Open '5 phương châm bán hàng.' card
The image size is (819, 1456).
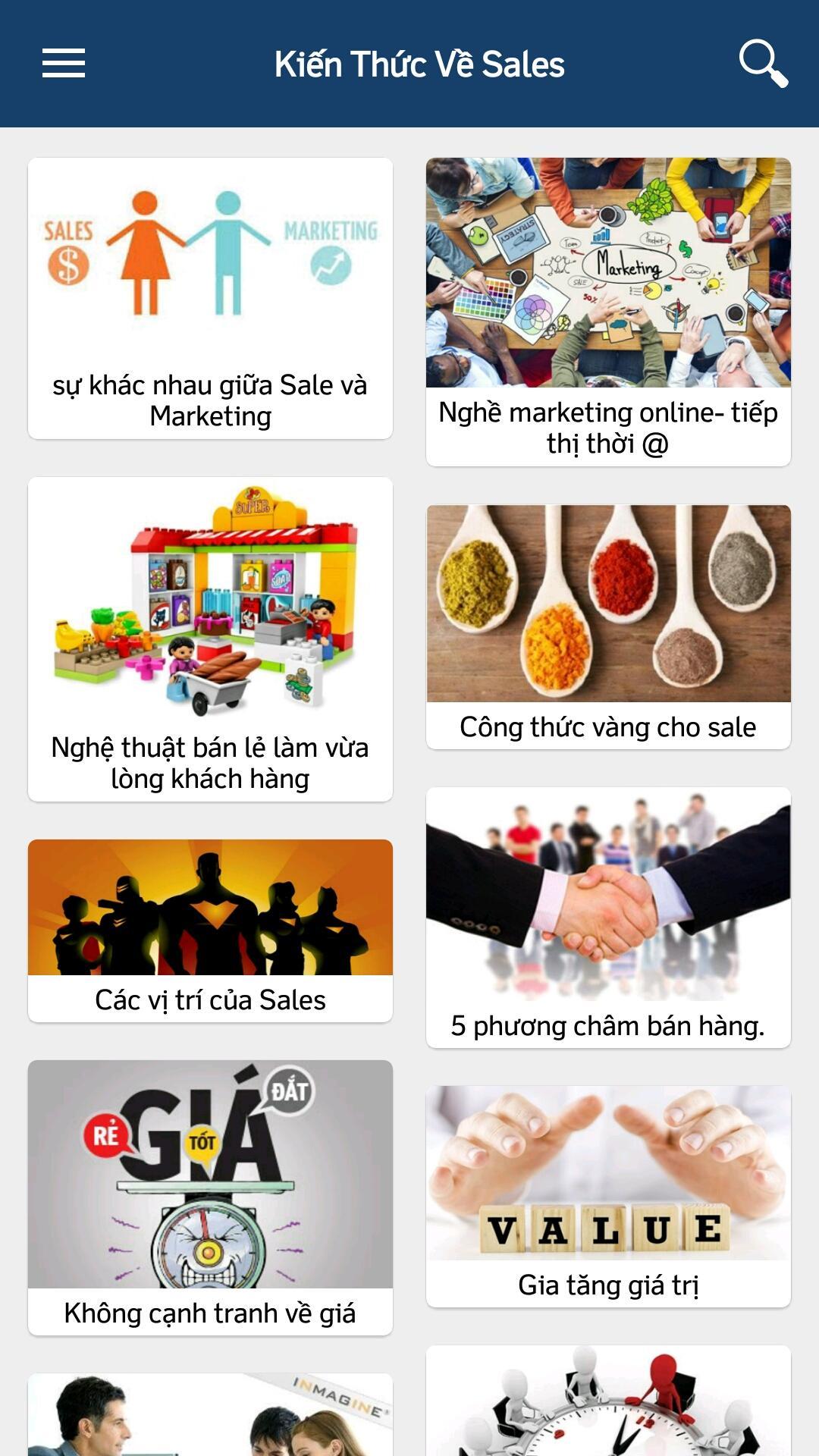[x=608, y=918]
